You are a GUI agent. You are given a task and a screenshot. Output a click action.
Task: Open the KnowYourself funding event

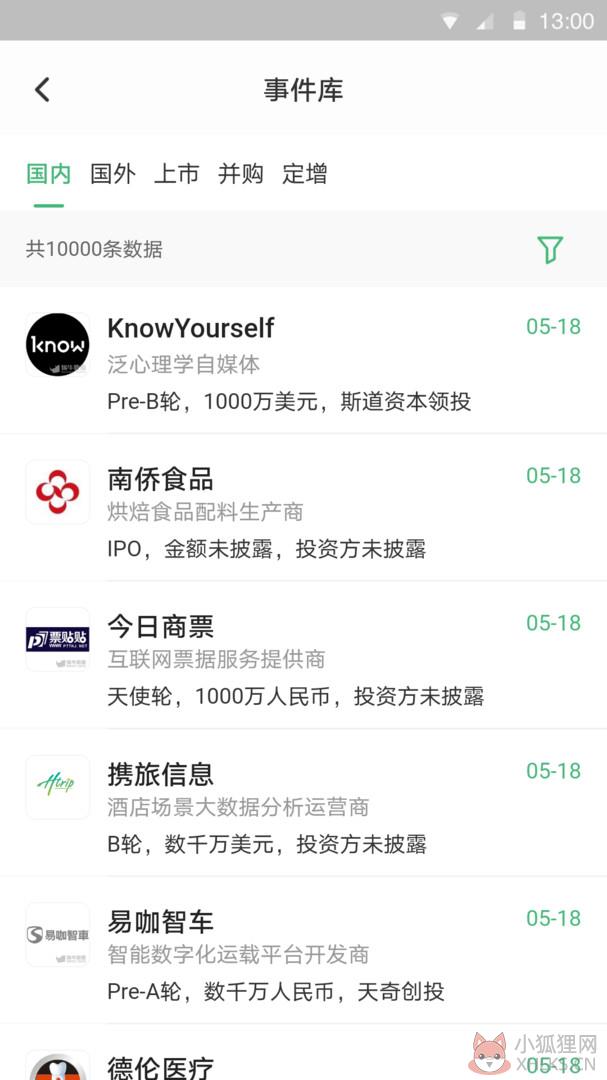coord(303,361)
